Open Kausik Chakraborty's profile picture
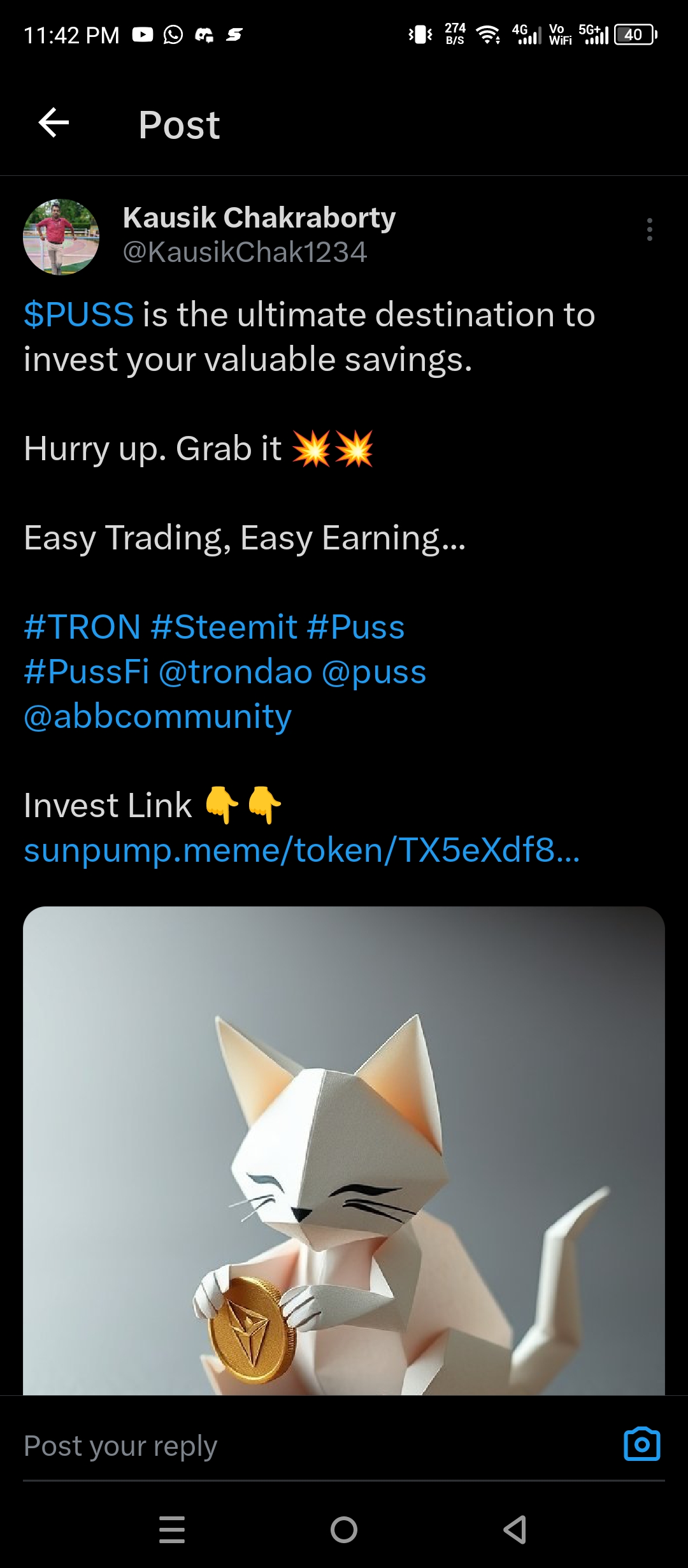The height and width of the screenshot is (1568, 688). click(x=61, y=237)
